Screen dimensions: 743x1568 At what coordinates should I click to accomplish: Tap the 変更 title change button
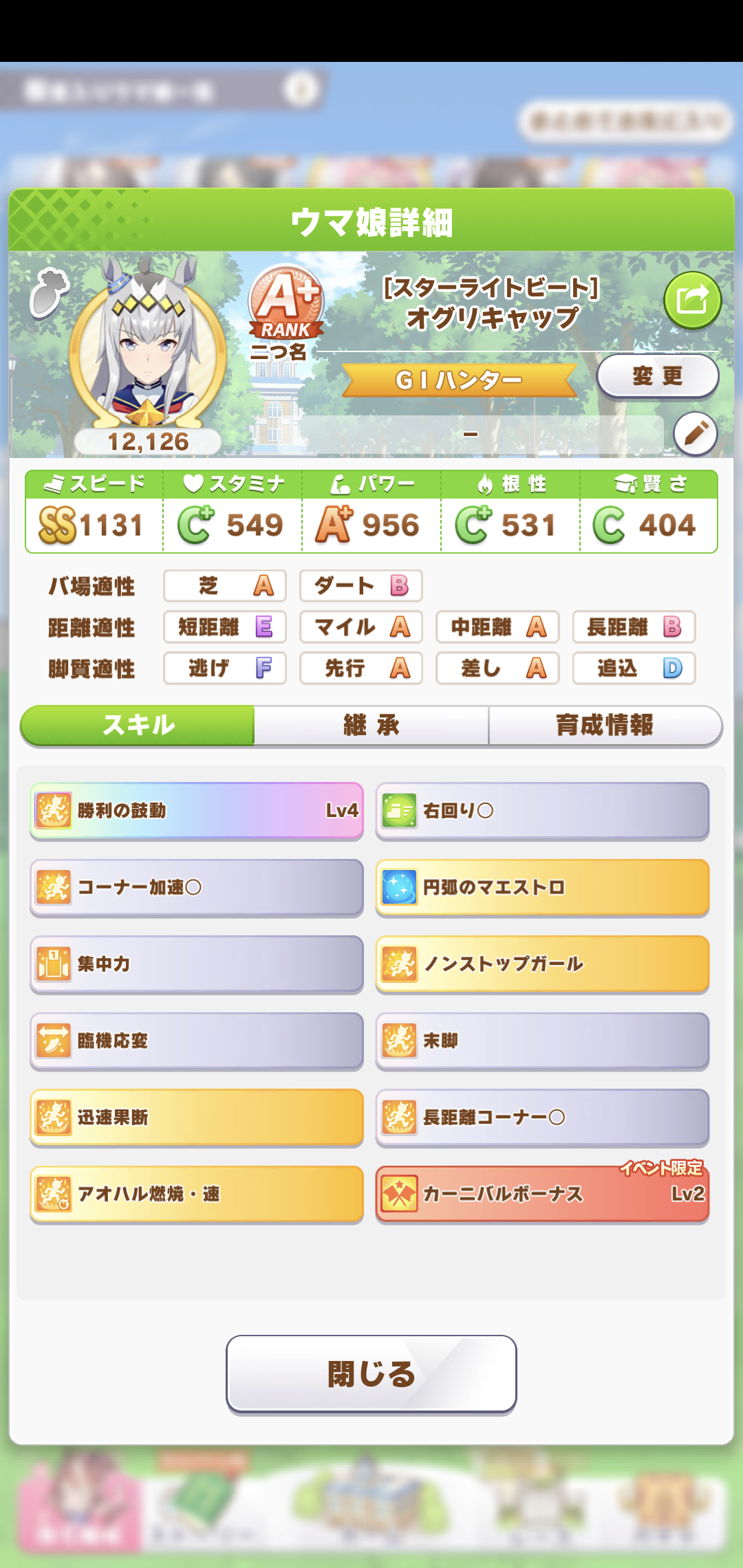pyautogui.click(x=657, y=376)
